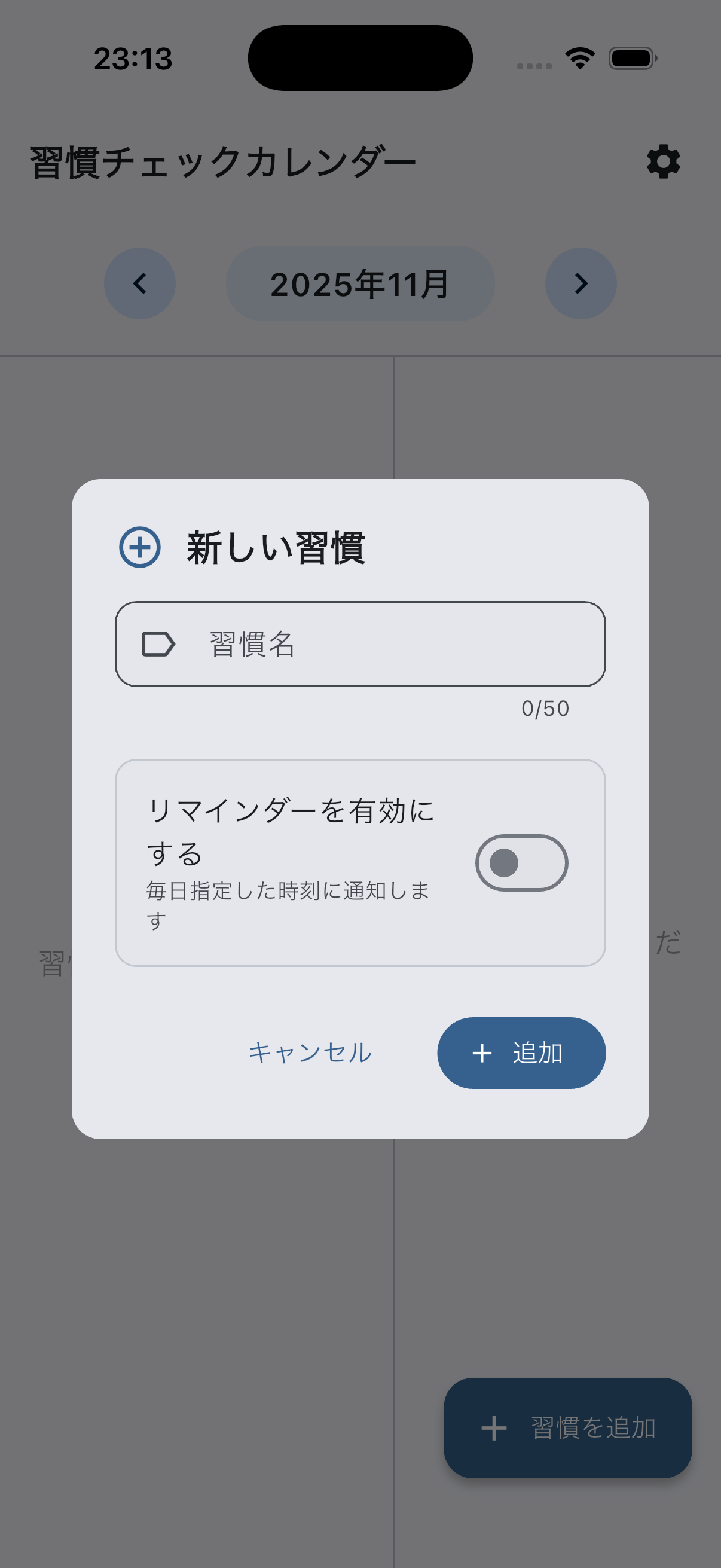Enable the リマインダーを有効にする switch
This screenshot has height=1568, width=721.
tap(521, 862)
